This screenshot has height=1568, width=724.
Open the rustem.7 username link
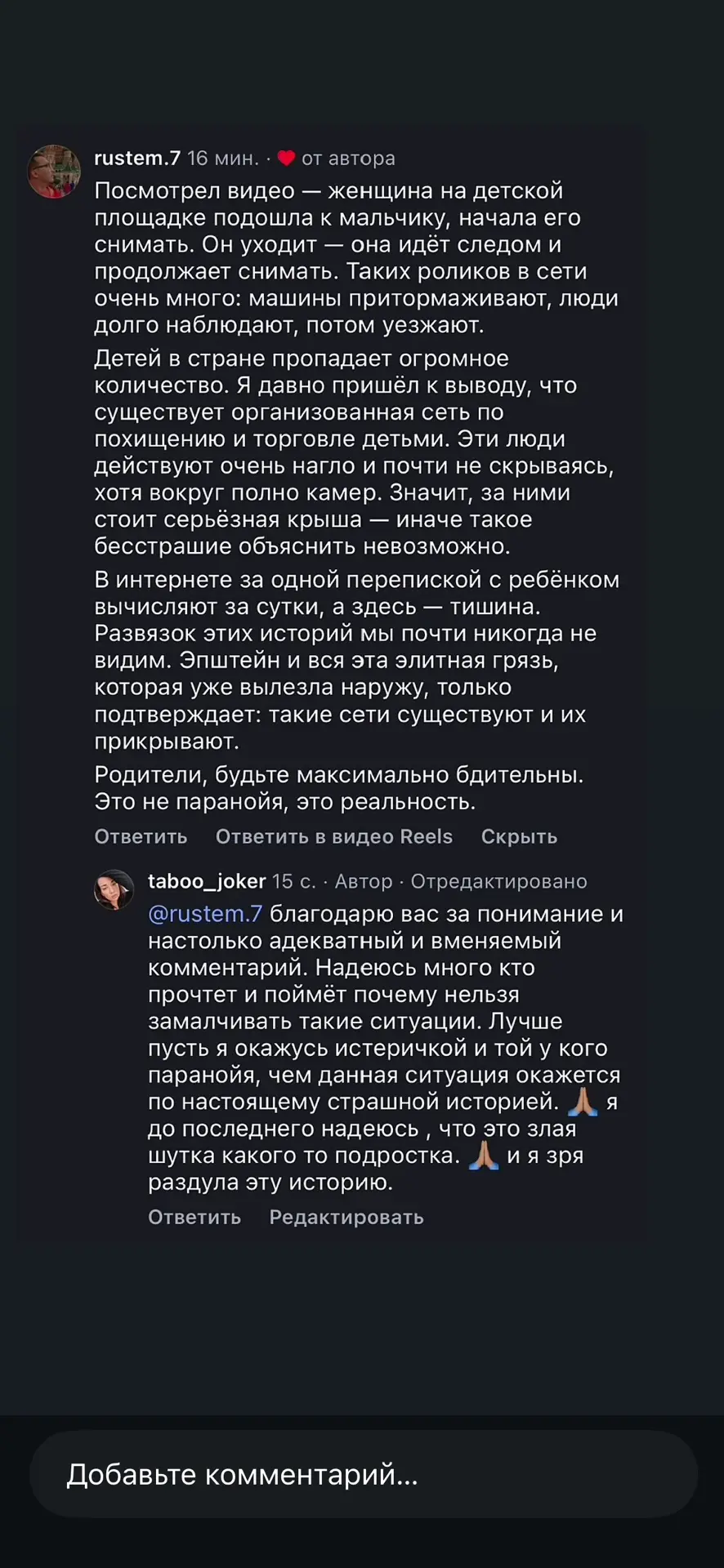click(x=137, y=158)
